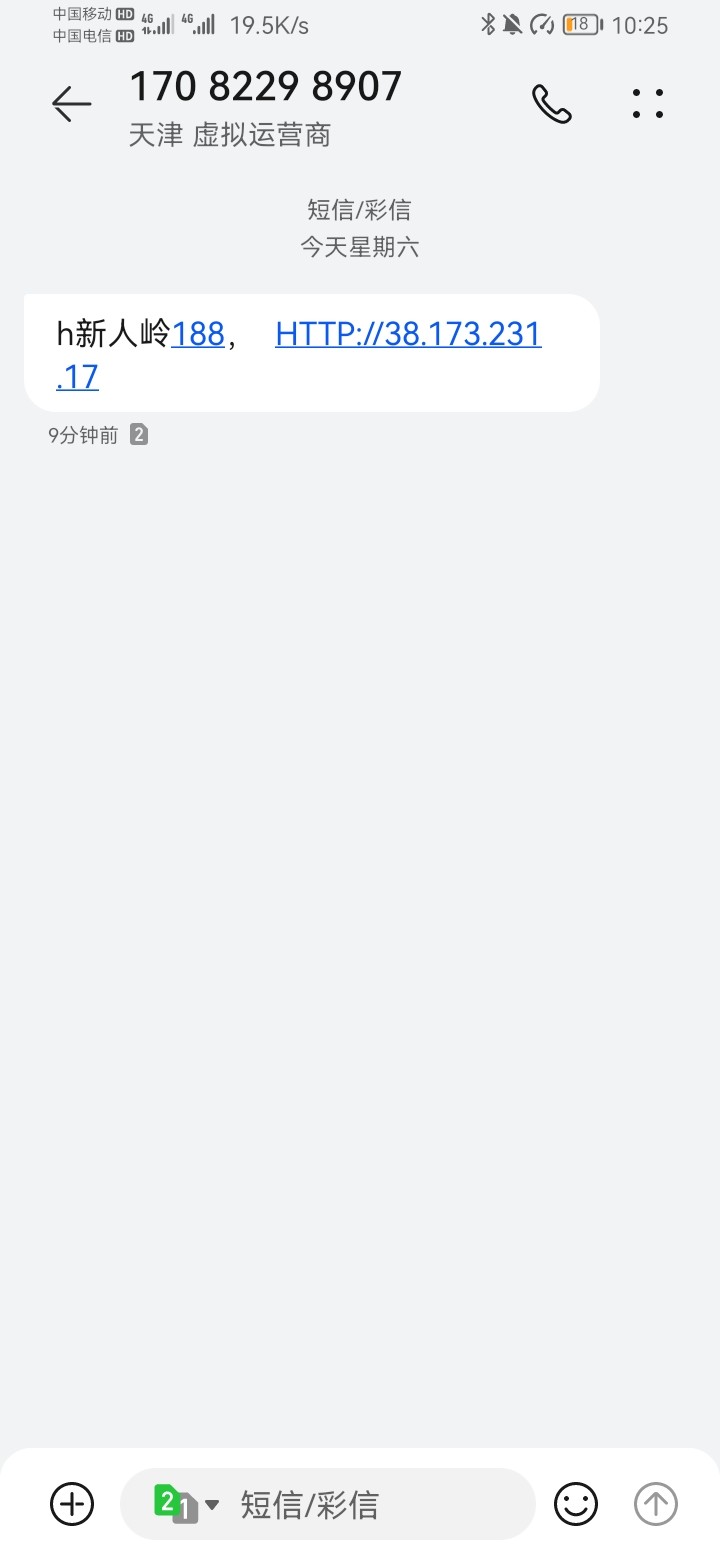The height and width of the screenshot is (1560, 720).
Task: Tap the underlined 188 link
Action: (198, 333)
